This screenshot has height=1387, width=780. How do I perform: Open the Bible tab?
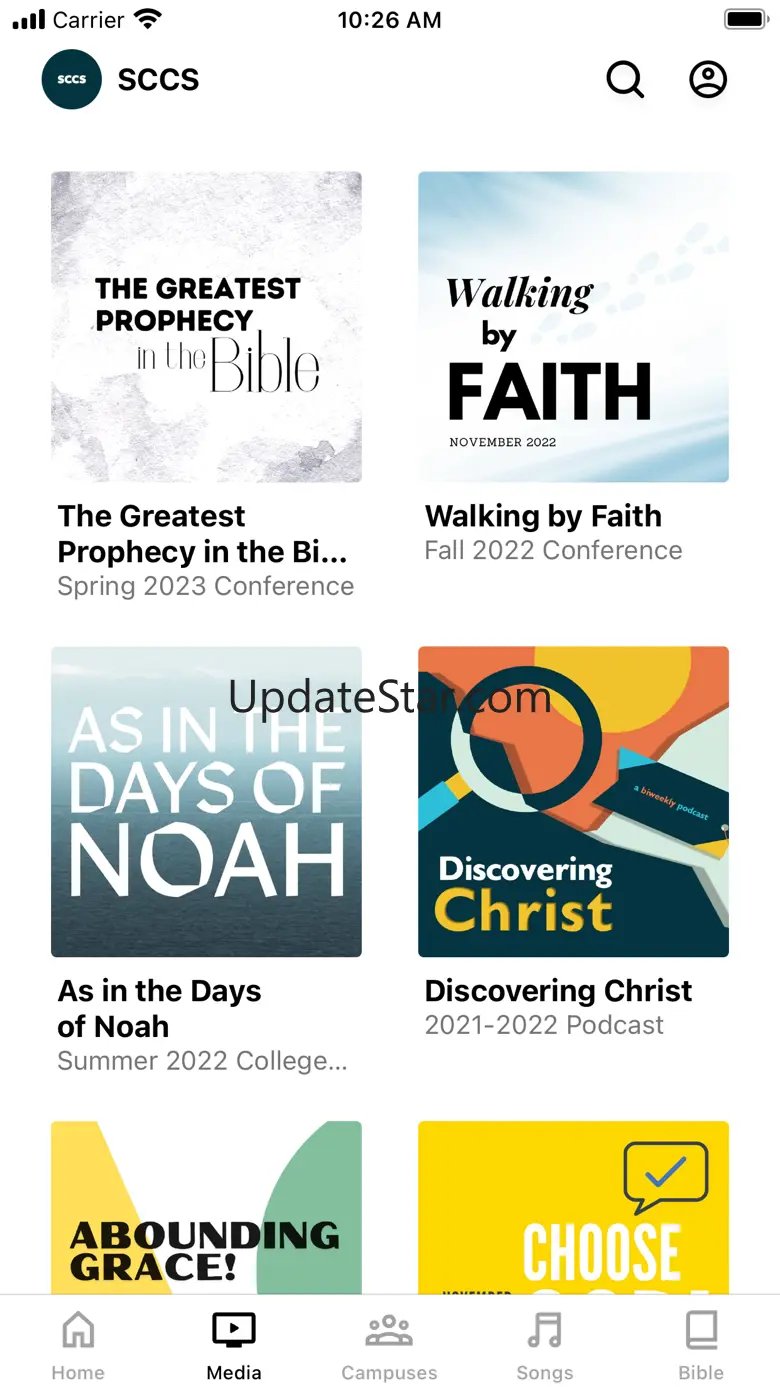(x=701, y=1345)
